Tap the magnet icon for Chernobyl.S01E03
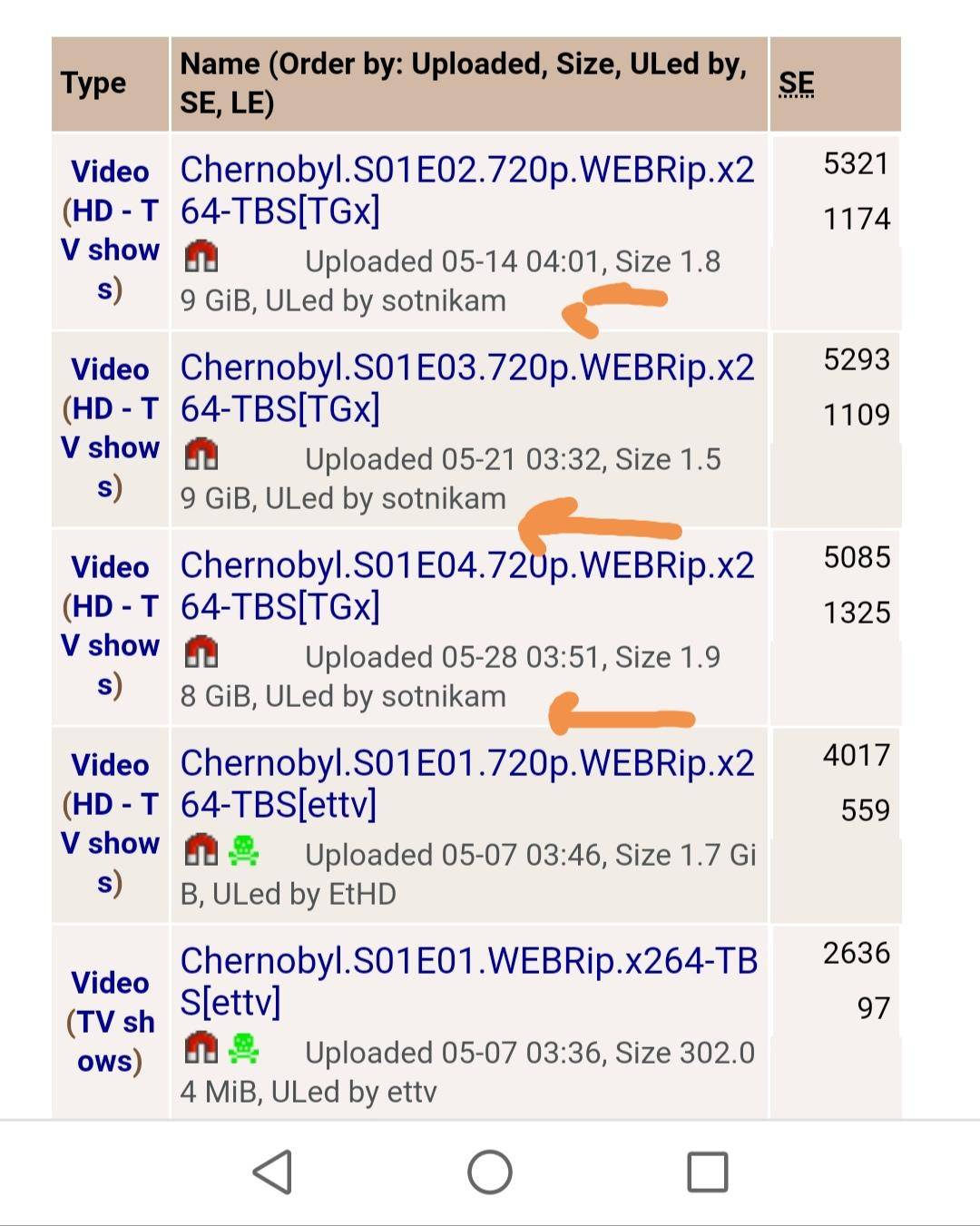Image resolution: width=980 pixels, height=1226 pixels. (x=201, y=455)
